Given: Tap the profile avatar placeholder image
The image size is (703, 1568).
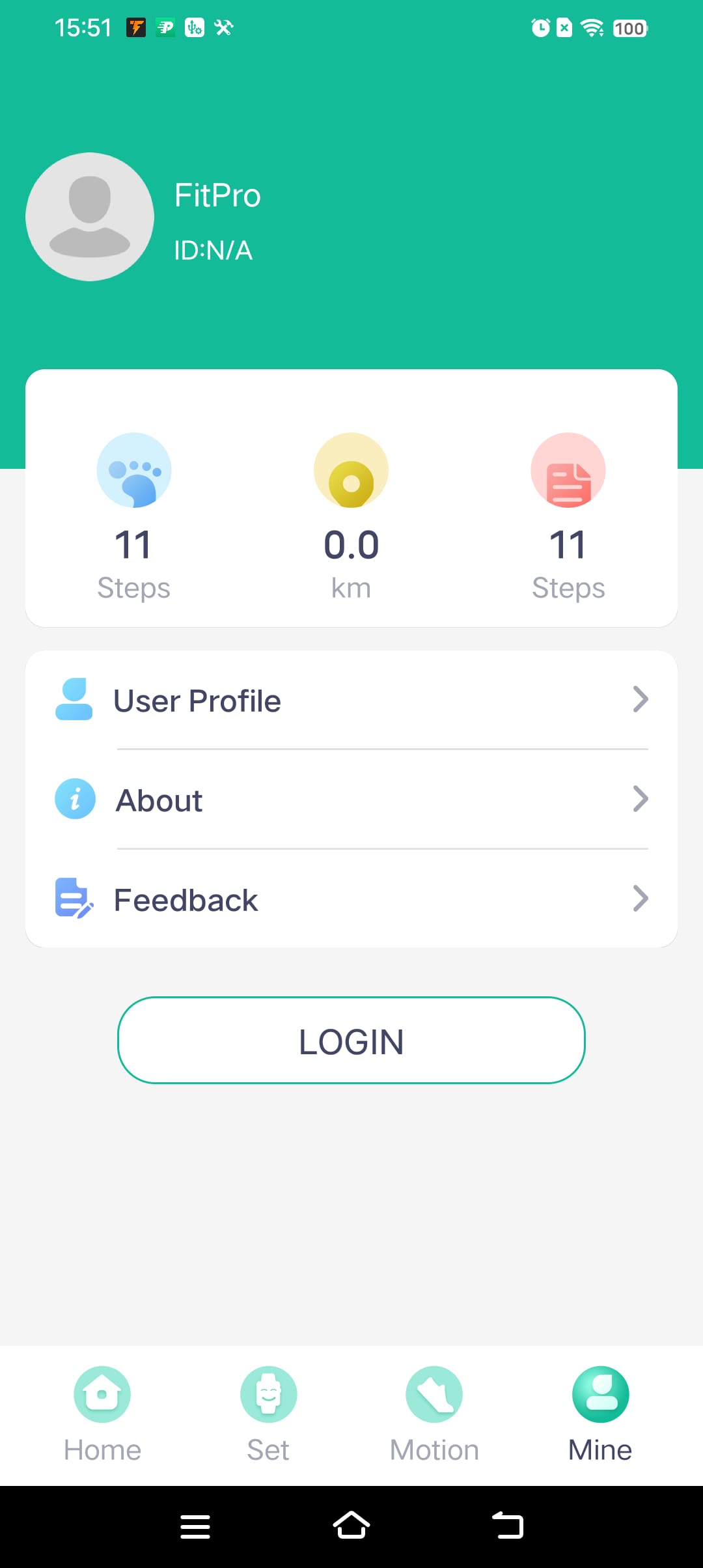Looking at the screenshot, I should point(90,217).
